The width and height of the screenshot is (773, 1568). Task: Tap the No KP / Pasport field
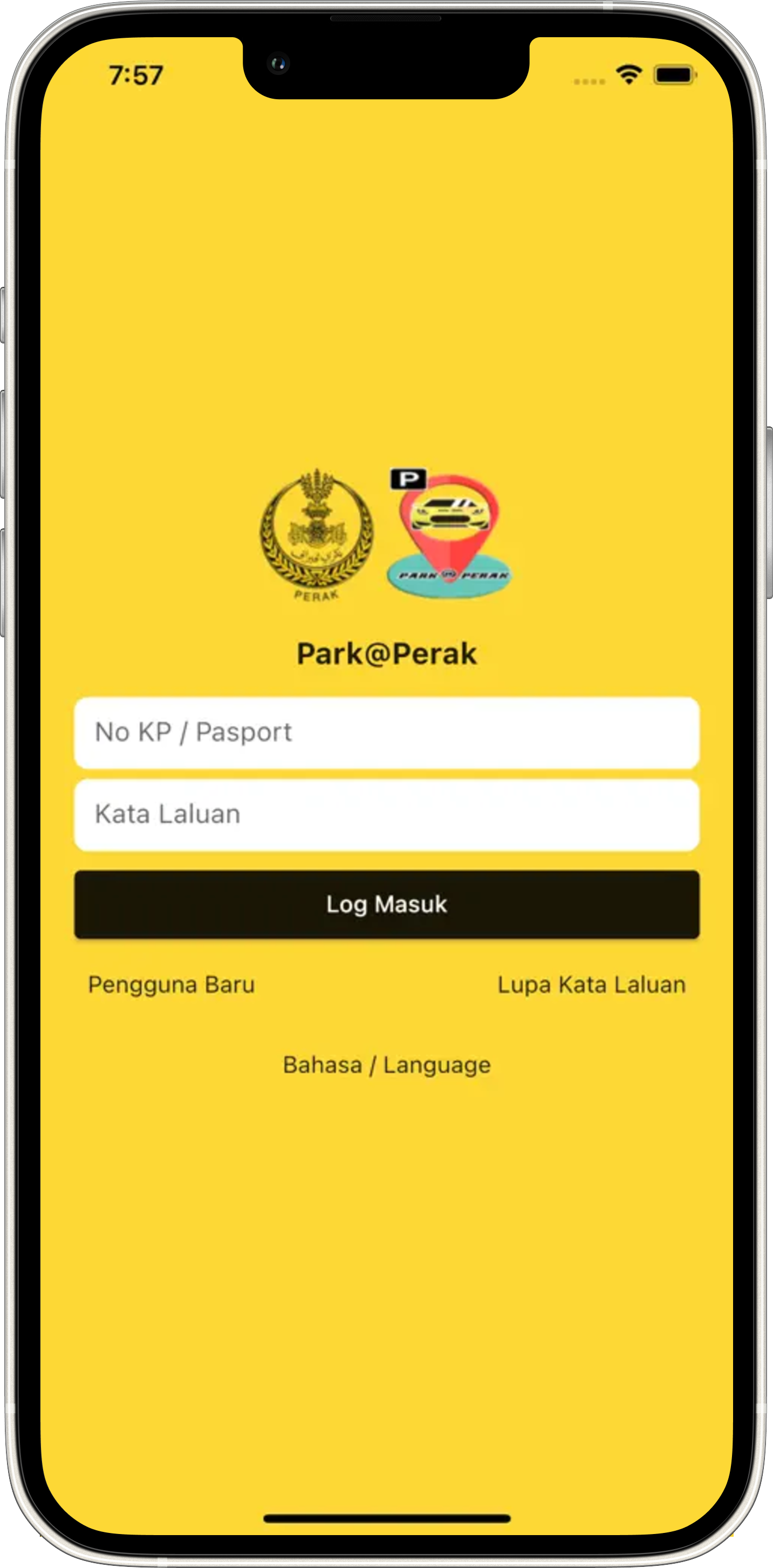386,732
